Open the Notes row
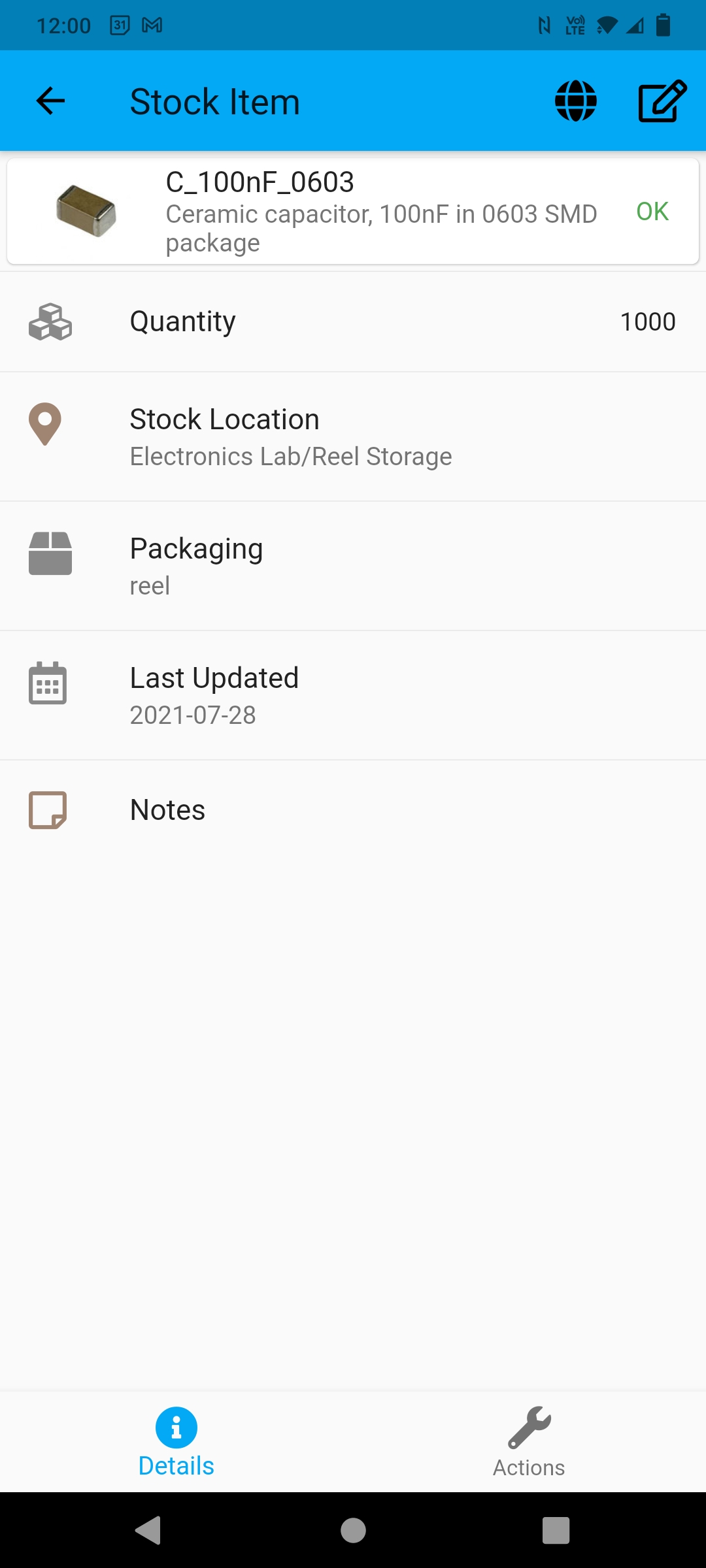Screen dimensions: 706x1568 (353, 810)
